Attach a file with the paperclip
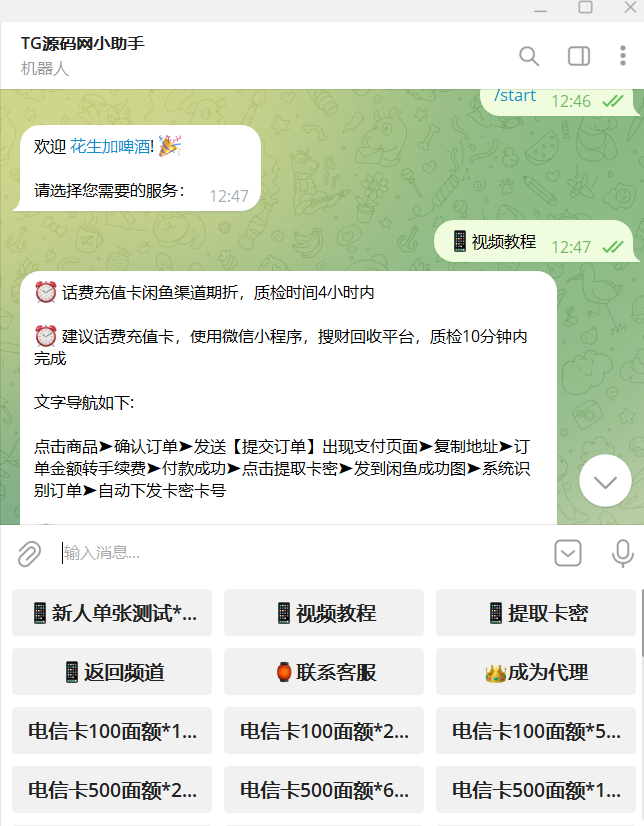 pos(30,552)
